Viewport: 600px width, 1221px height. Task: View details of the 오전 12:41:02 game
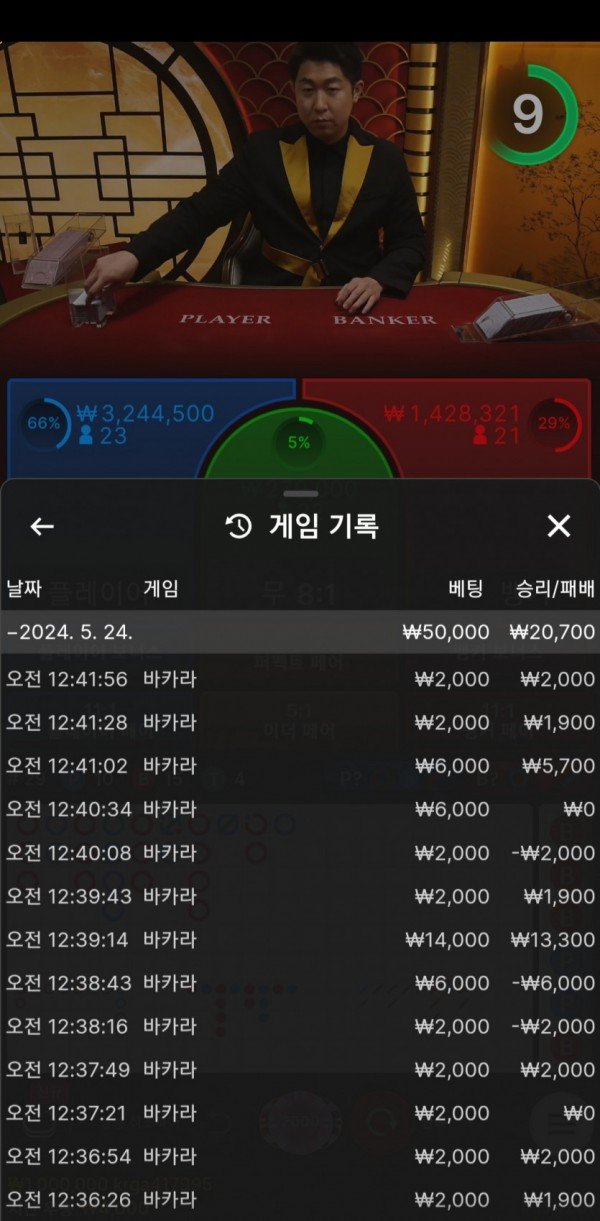point(300,766)
